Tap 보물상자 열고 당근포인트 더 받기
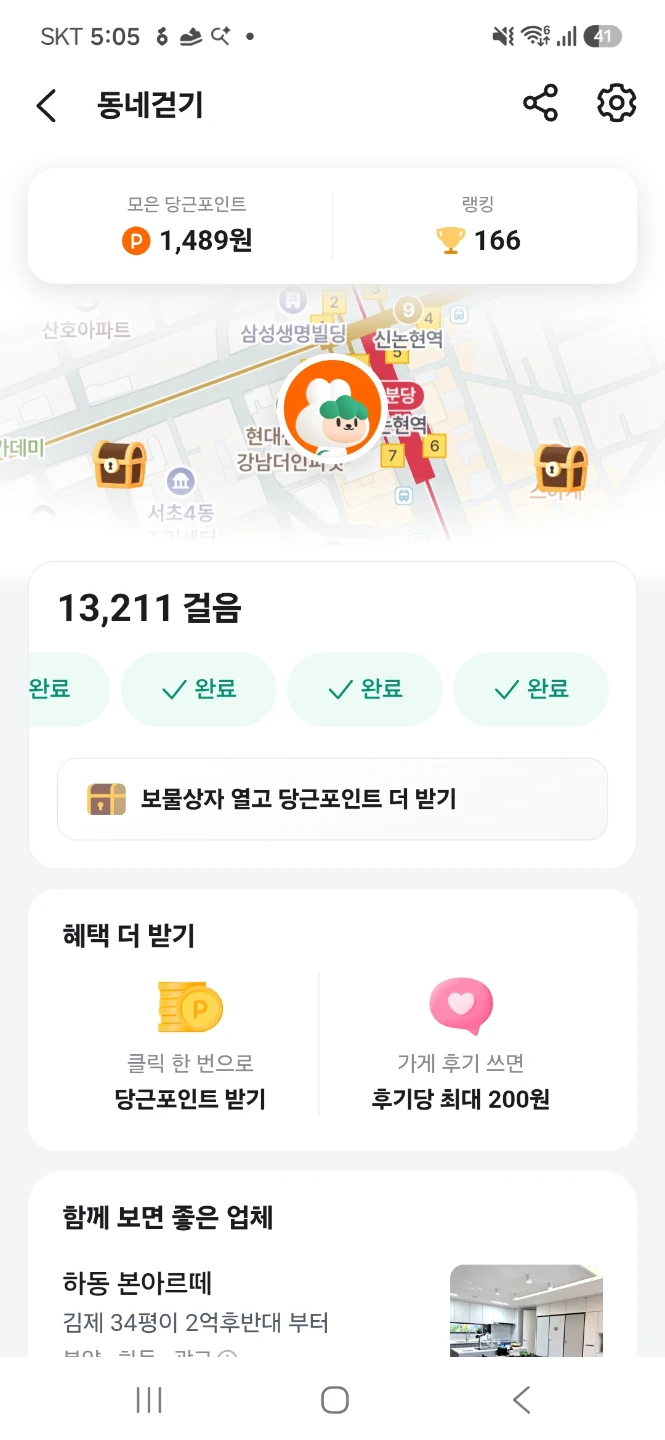 pyautogui.click(x=332, y=799)
